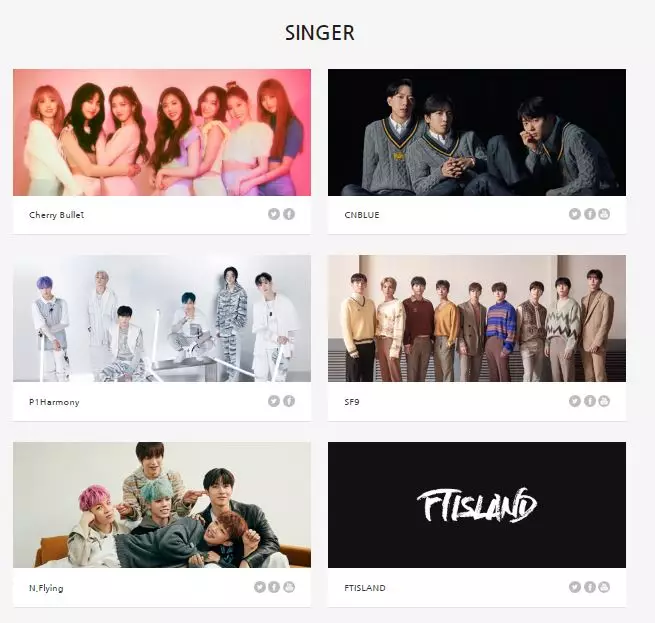
Task: Go to CNBLUE's YouTube channel
Action: click(604, 214)
